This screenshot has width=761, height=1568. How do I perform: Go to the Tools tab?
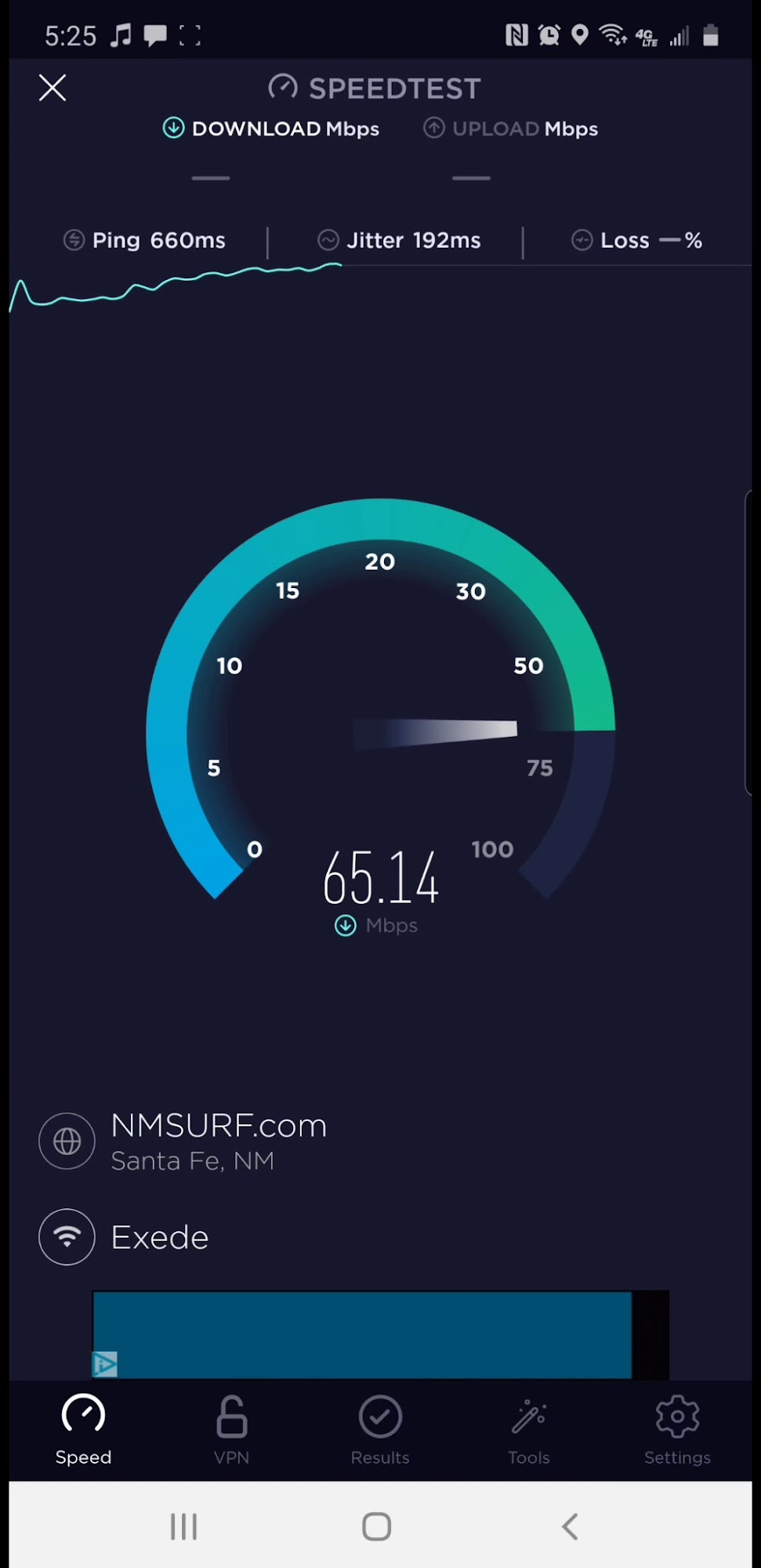(529, 1430)
